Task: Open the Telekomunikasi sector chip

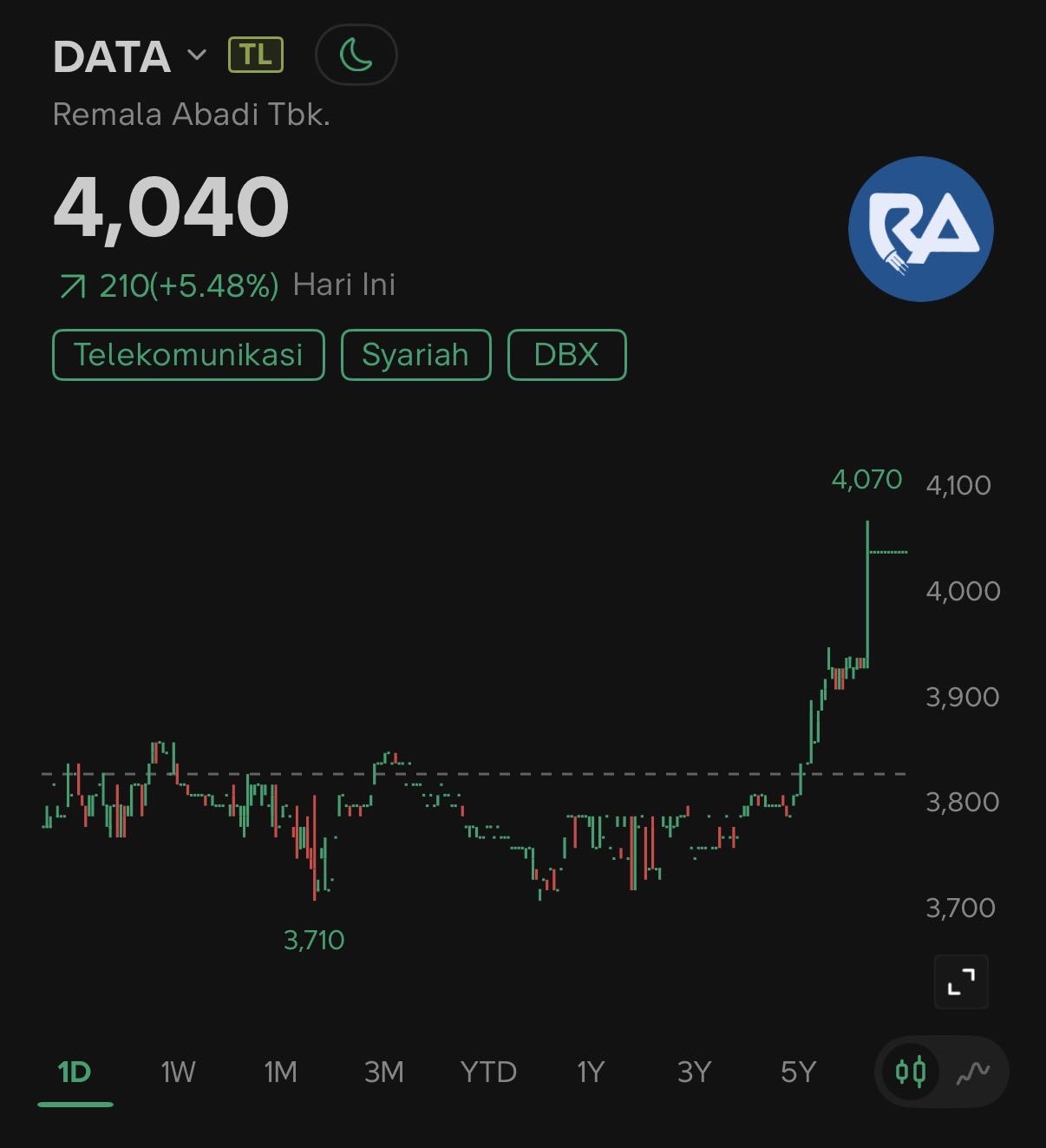Action: coord(188,355)
